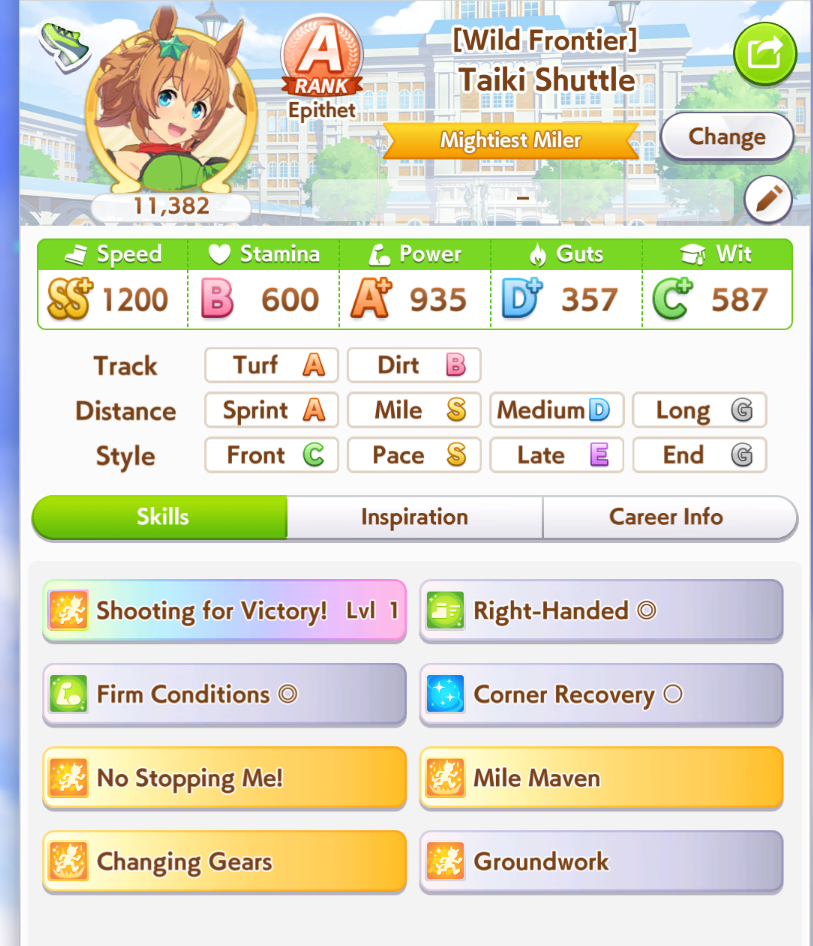Tap the Change epithet button
813x946 pixels.
click(727, 137)
